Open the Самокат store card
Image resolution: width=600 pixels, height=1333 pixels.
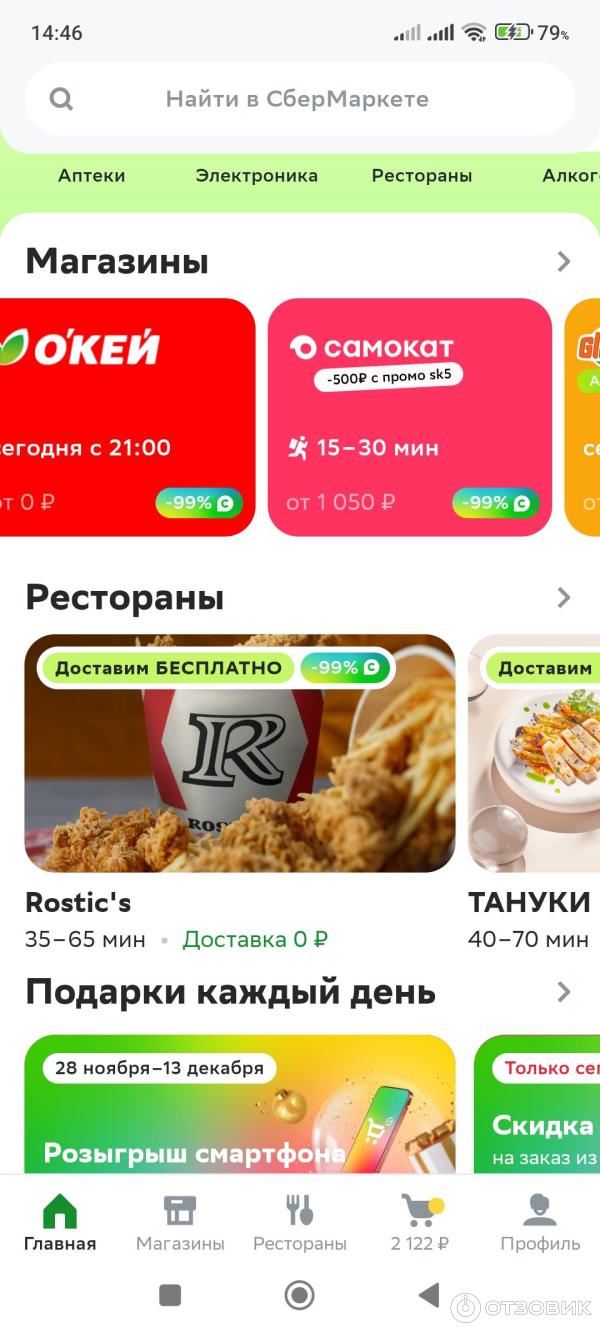(x=410, y=417)
